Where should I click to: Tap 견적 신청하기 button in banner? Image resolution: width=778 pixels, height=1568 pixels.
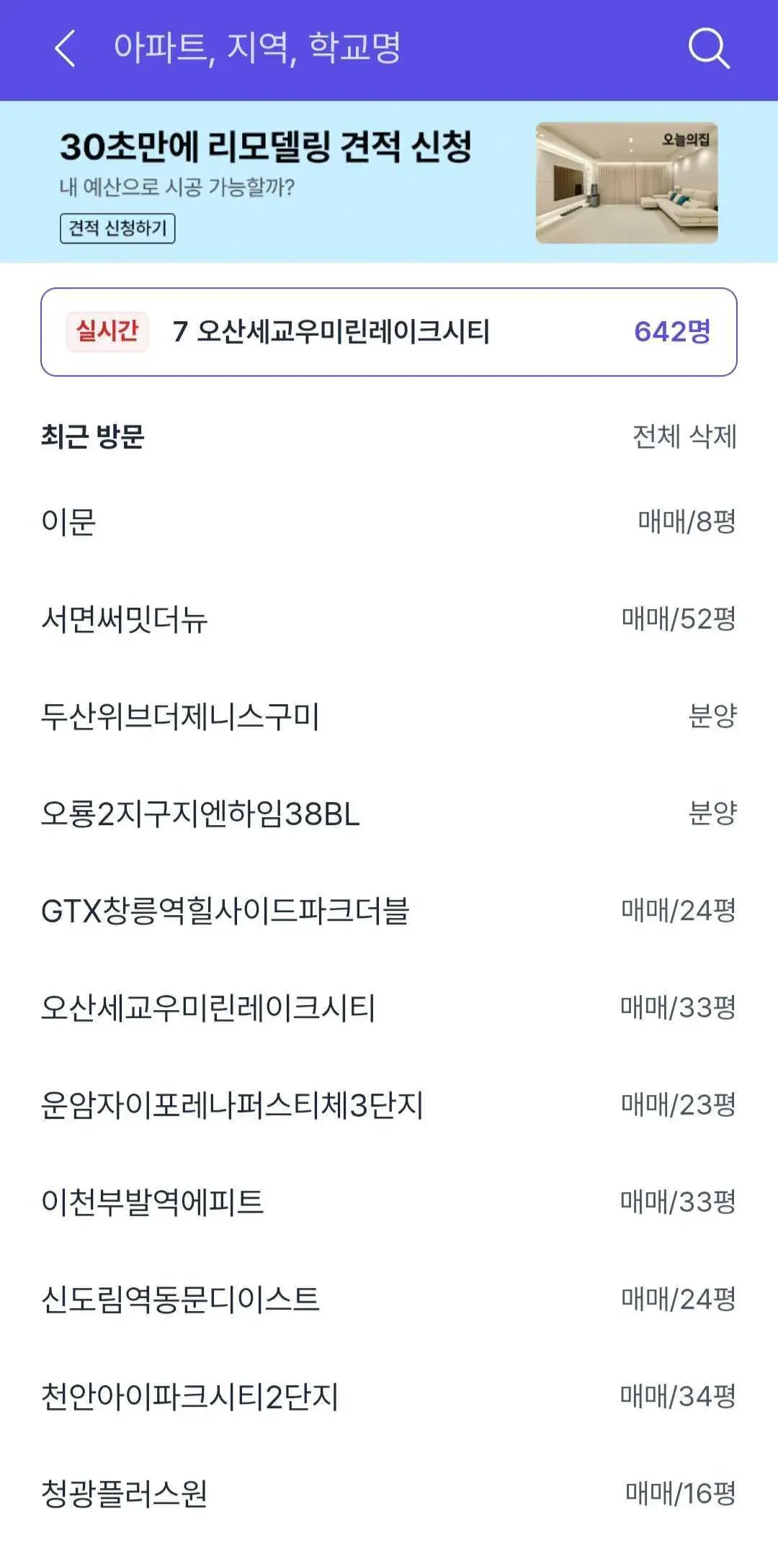coord(117,228)
